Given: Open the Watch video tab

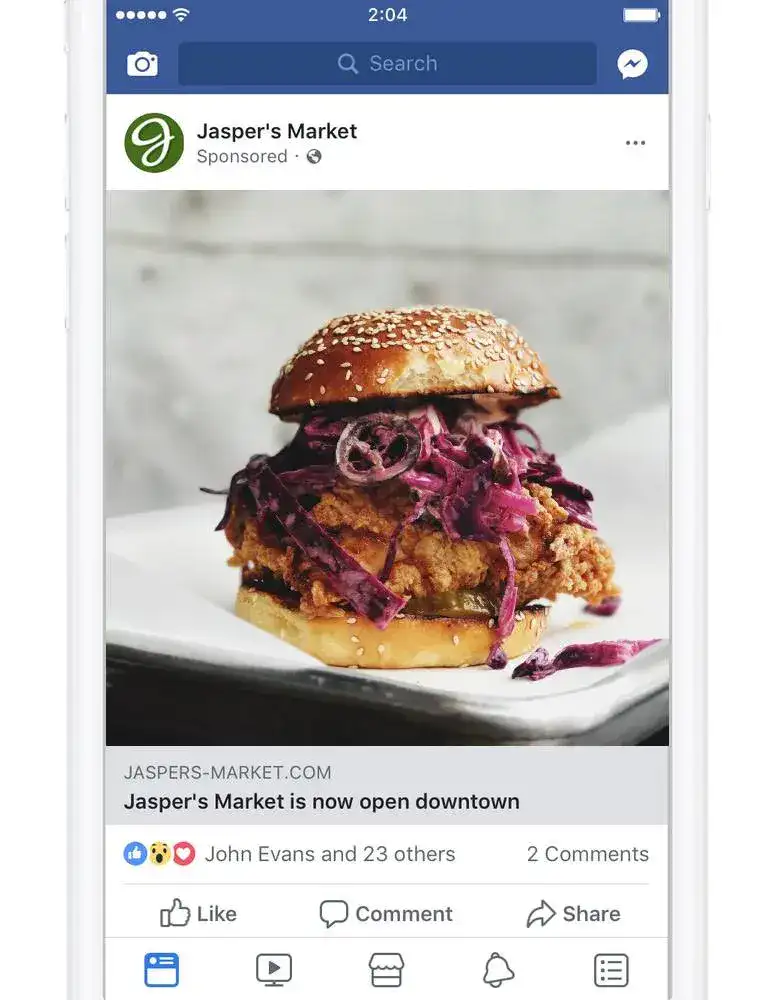Looking at the screenshot, I should (273, 968).
